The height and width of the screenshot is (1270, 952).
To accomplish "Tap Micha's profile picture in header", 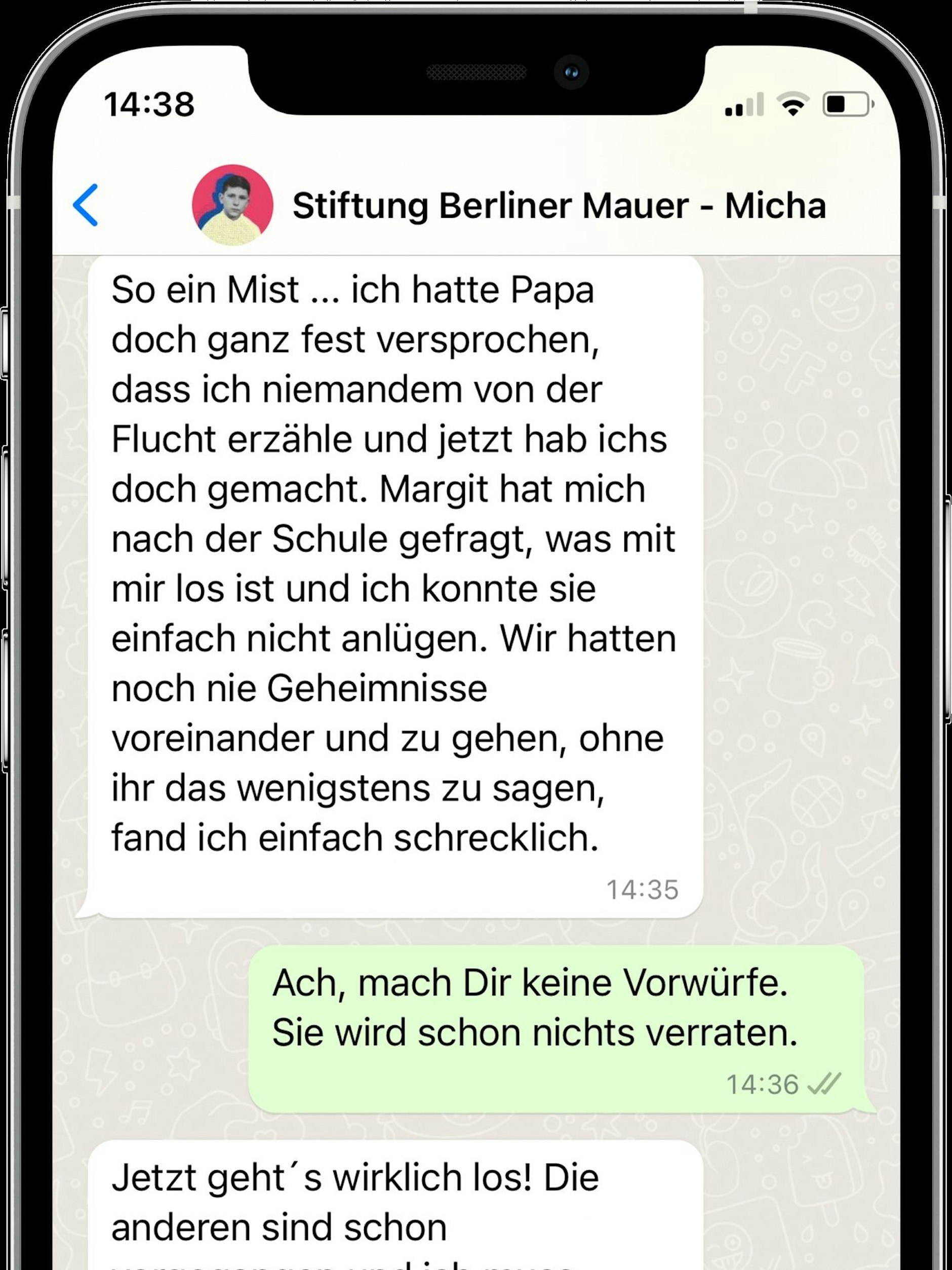I will click(x=232, y=205).
